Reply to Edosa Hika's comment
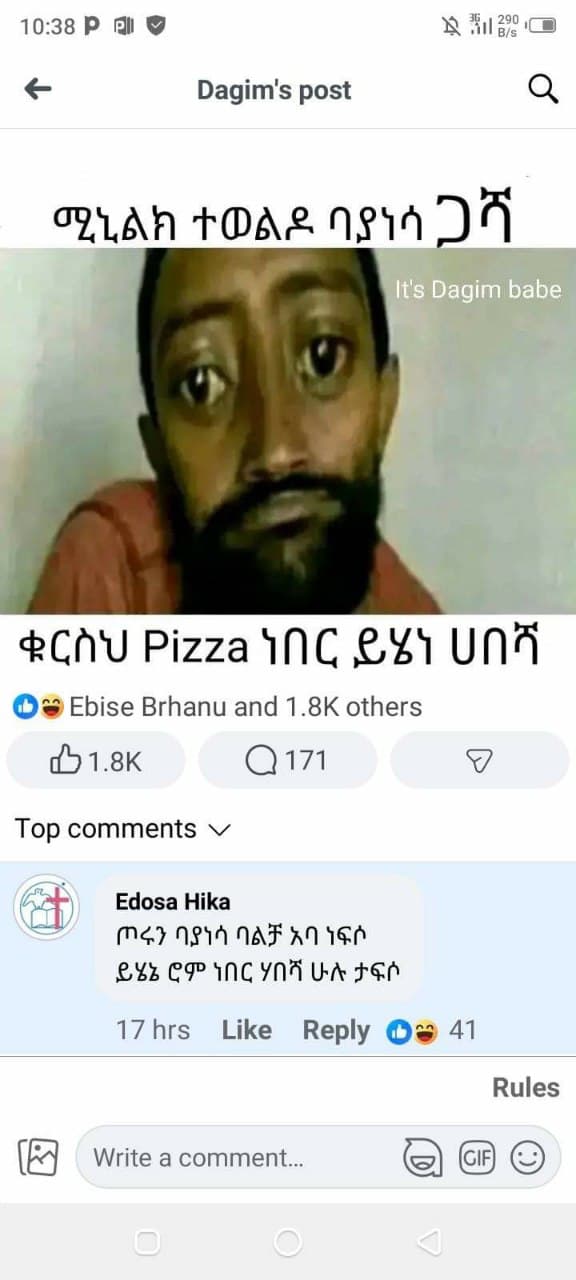 tap(336, 1031)
